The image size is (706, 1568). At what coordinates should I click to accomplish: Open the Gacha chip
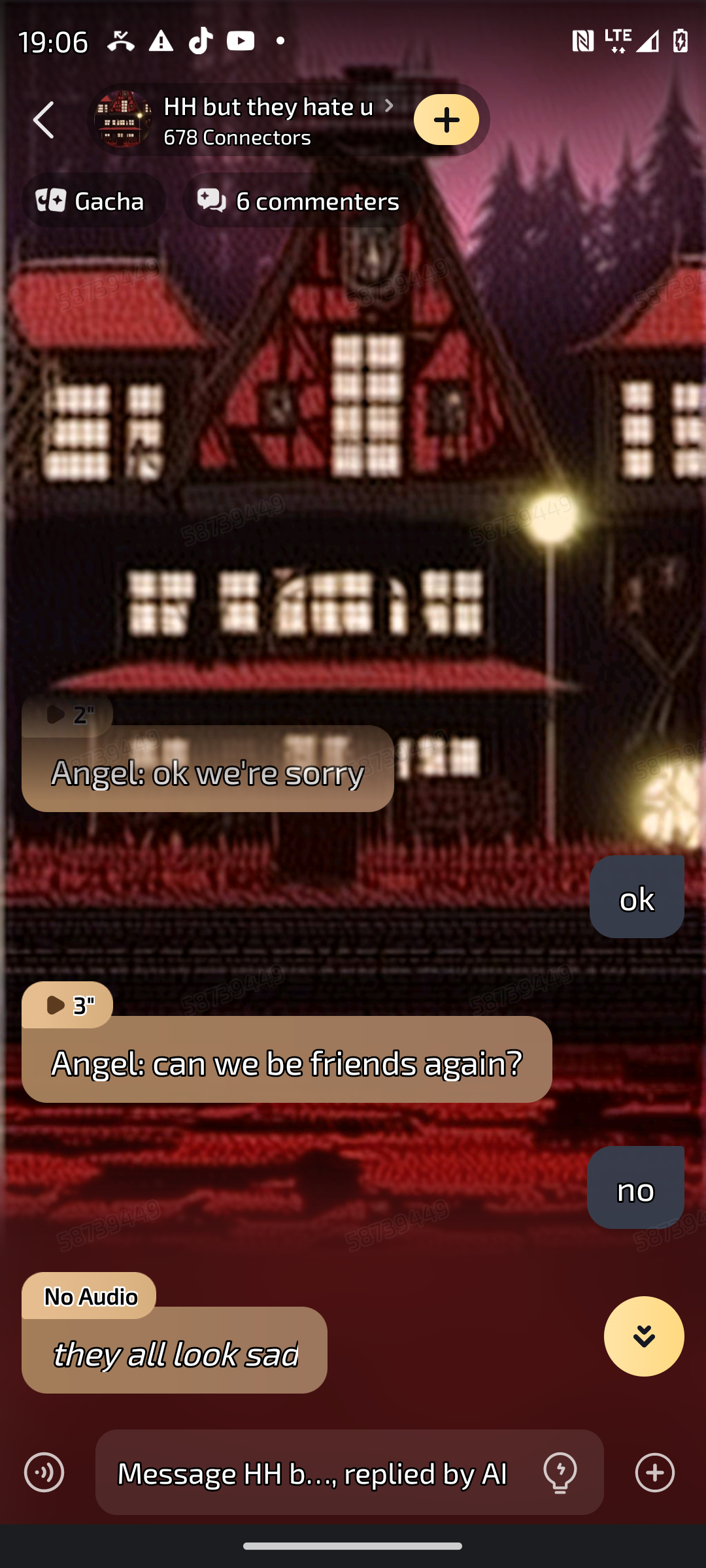pos(92,201)
